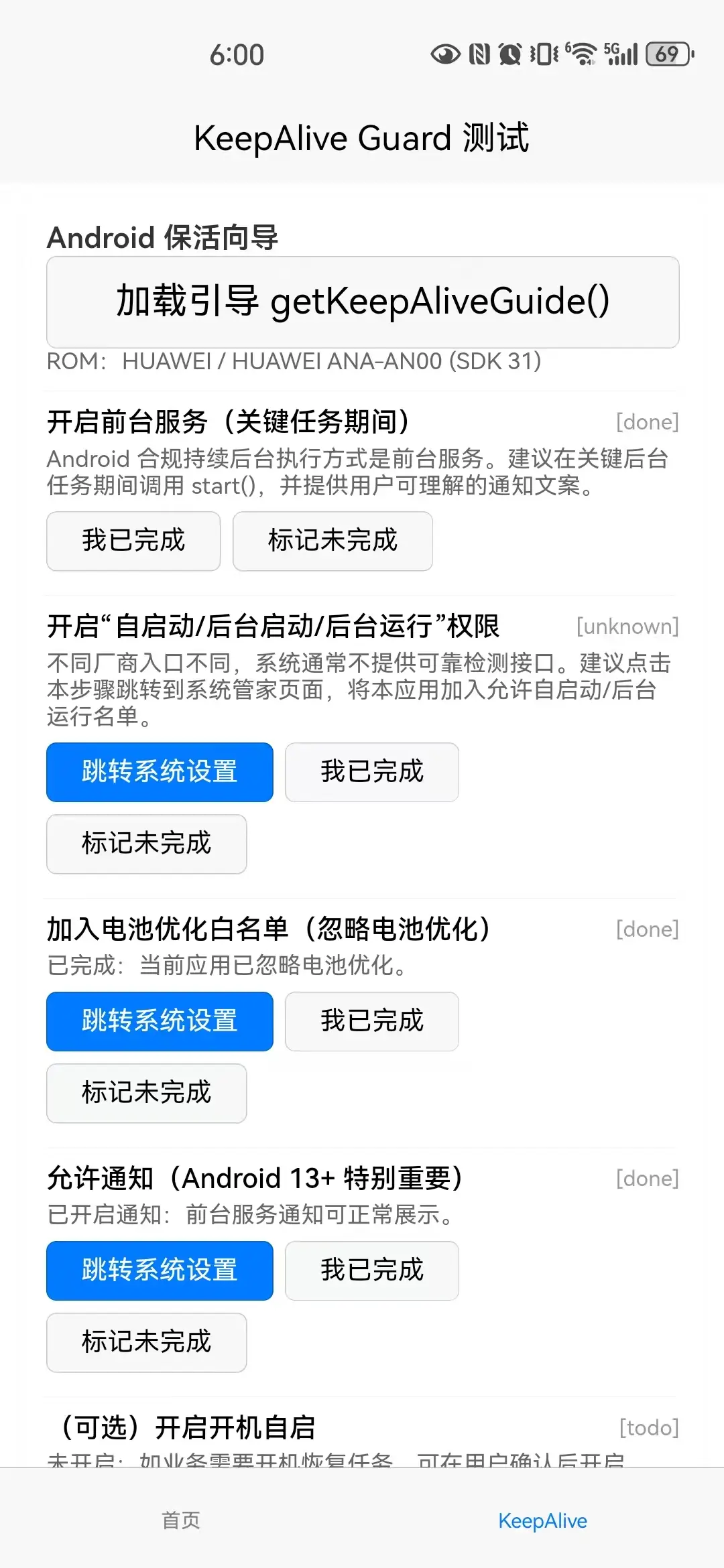Open 跳转系统设置 for 允许通知

click(160, 1270)
